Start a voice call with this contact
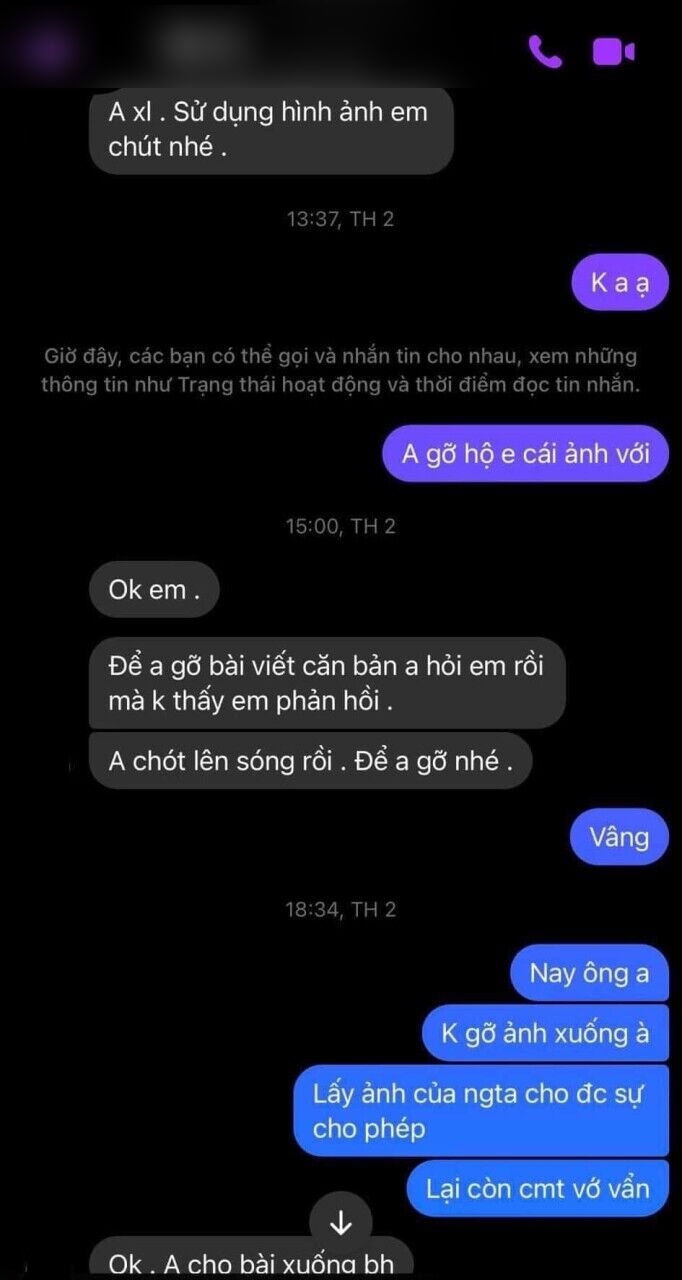This screenshot has height=1280, width=682. click(545, 51)
